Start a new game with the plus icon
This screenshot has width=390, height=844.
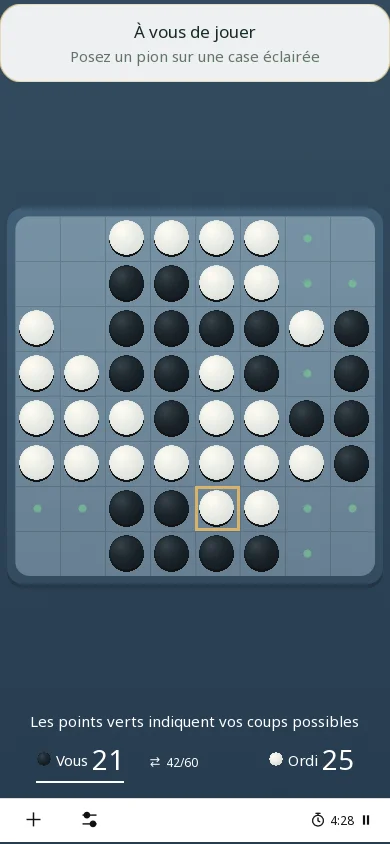coord(33,820)
